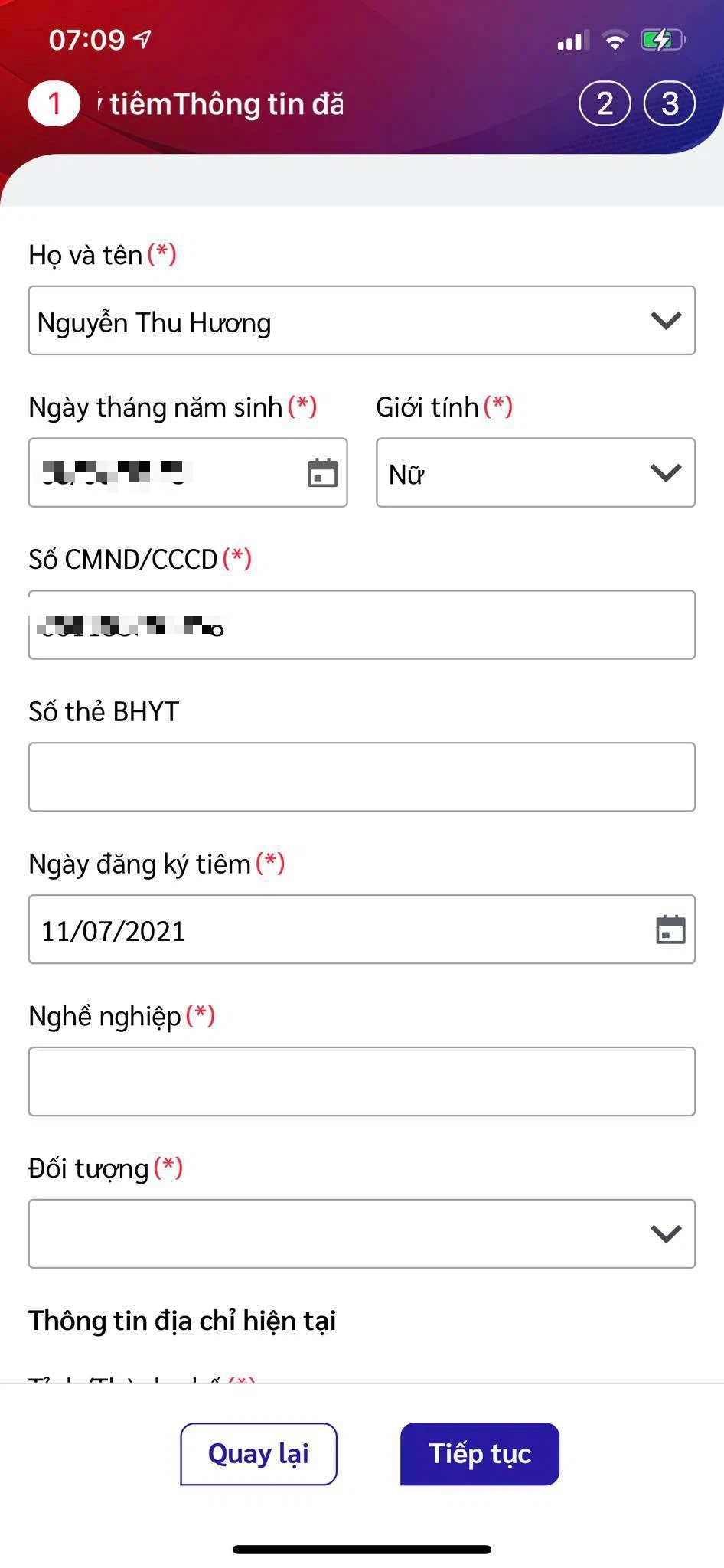Enter the Số thẻ BHYT field
Image resolution: width=724 pixels, height=1568 pixels.
pyautogui.click(x=361, y=777)
